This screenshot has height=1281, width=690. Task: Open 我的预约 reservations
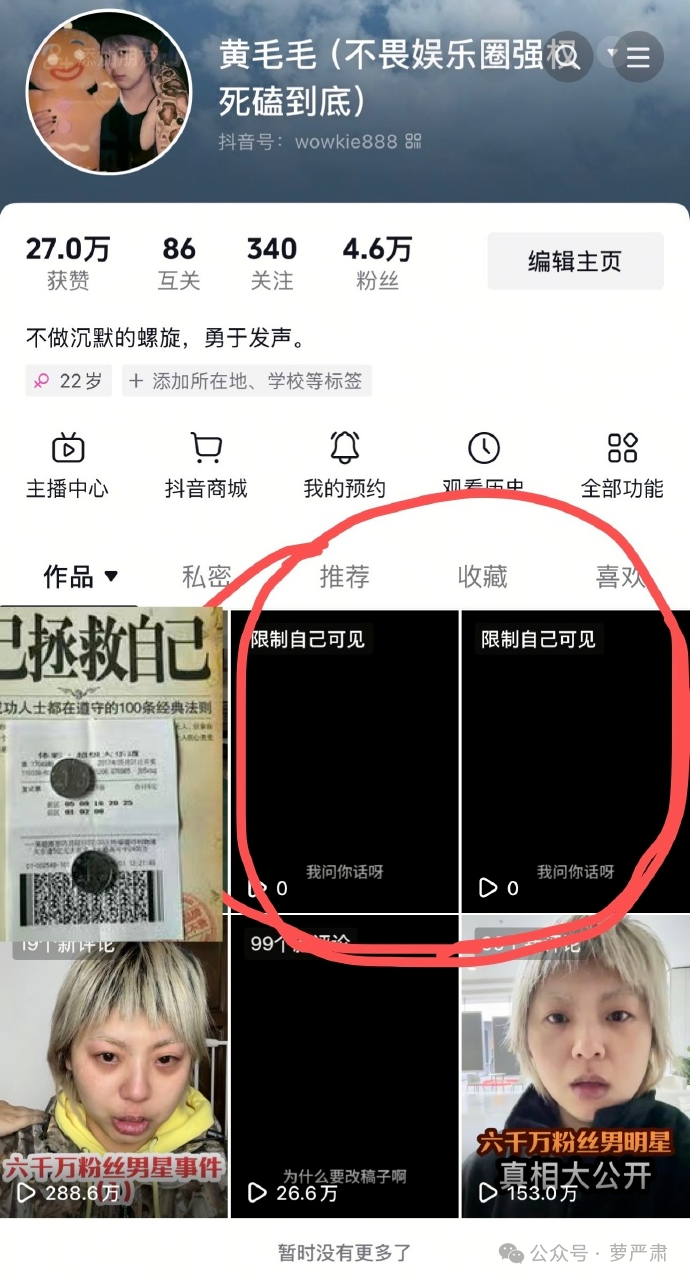coord(344,465)
